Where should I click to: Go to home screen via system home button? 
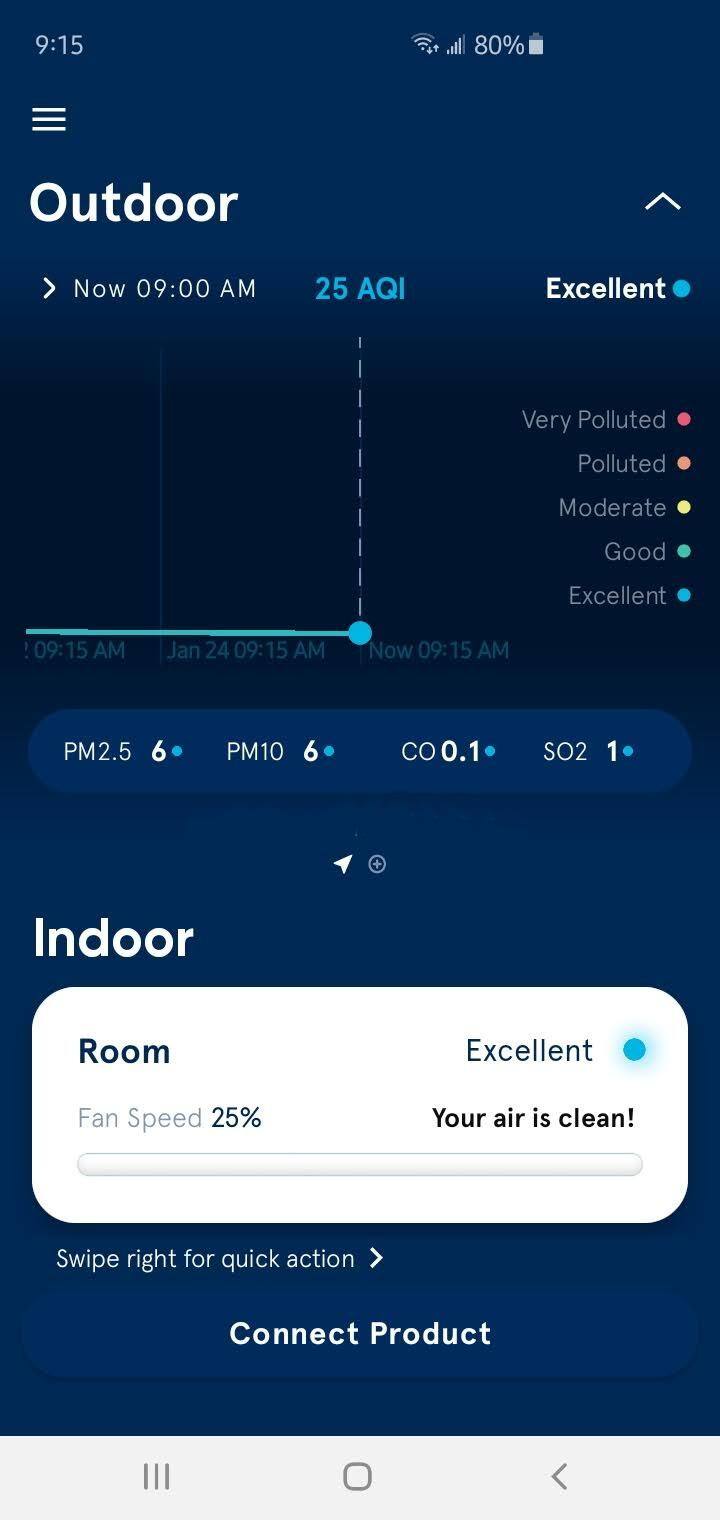coord(357,1476)
